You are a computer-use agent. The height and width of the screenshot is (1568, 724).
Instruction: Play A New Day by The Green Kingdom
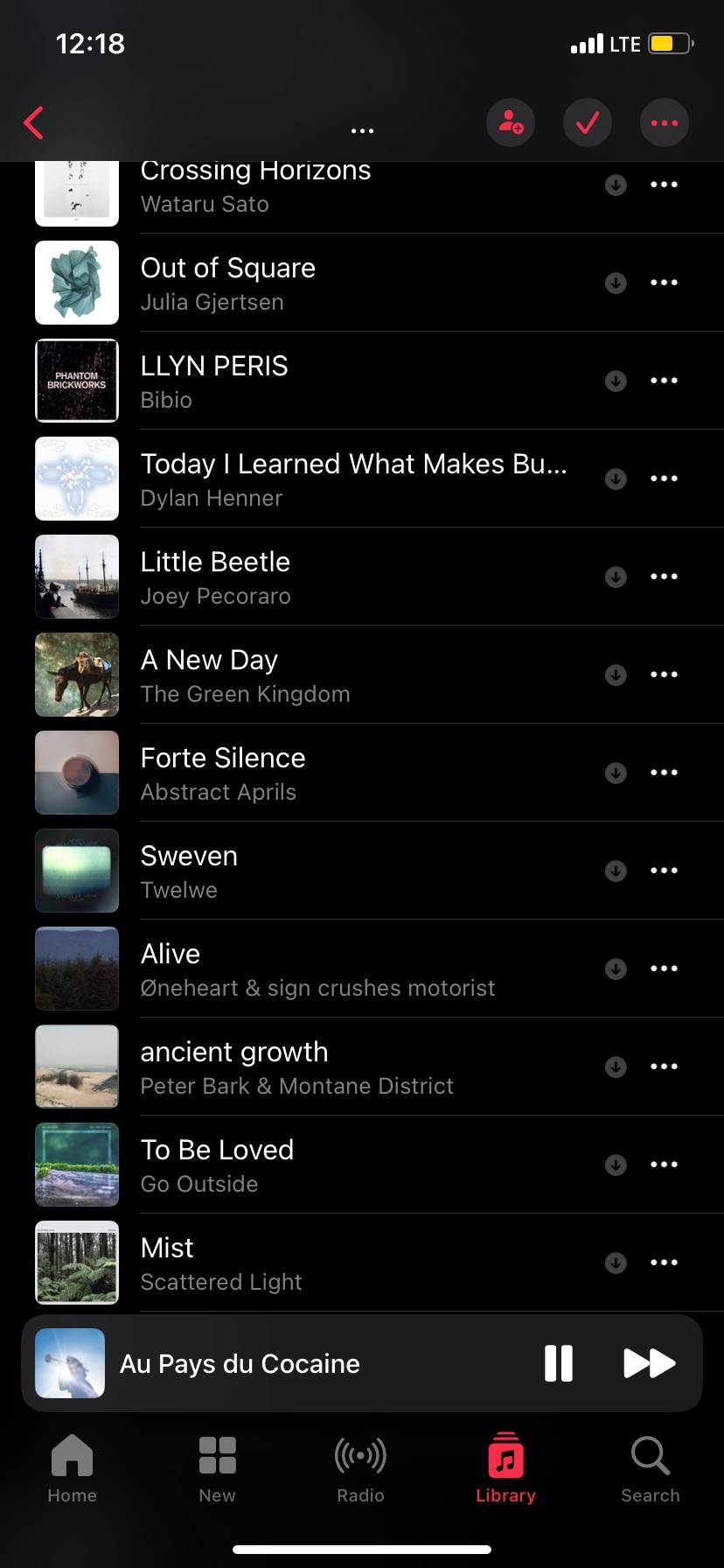pos(362,675)
